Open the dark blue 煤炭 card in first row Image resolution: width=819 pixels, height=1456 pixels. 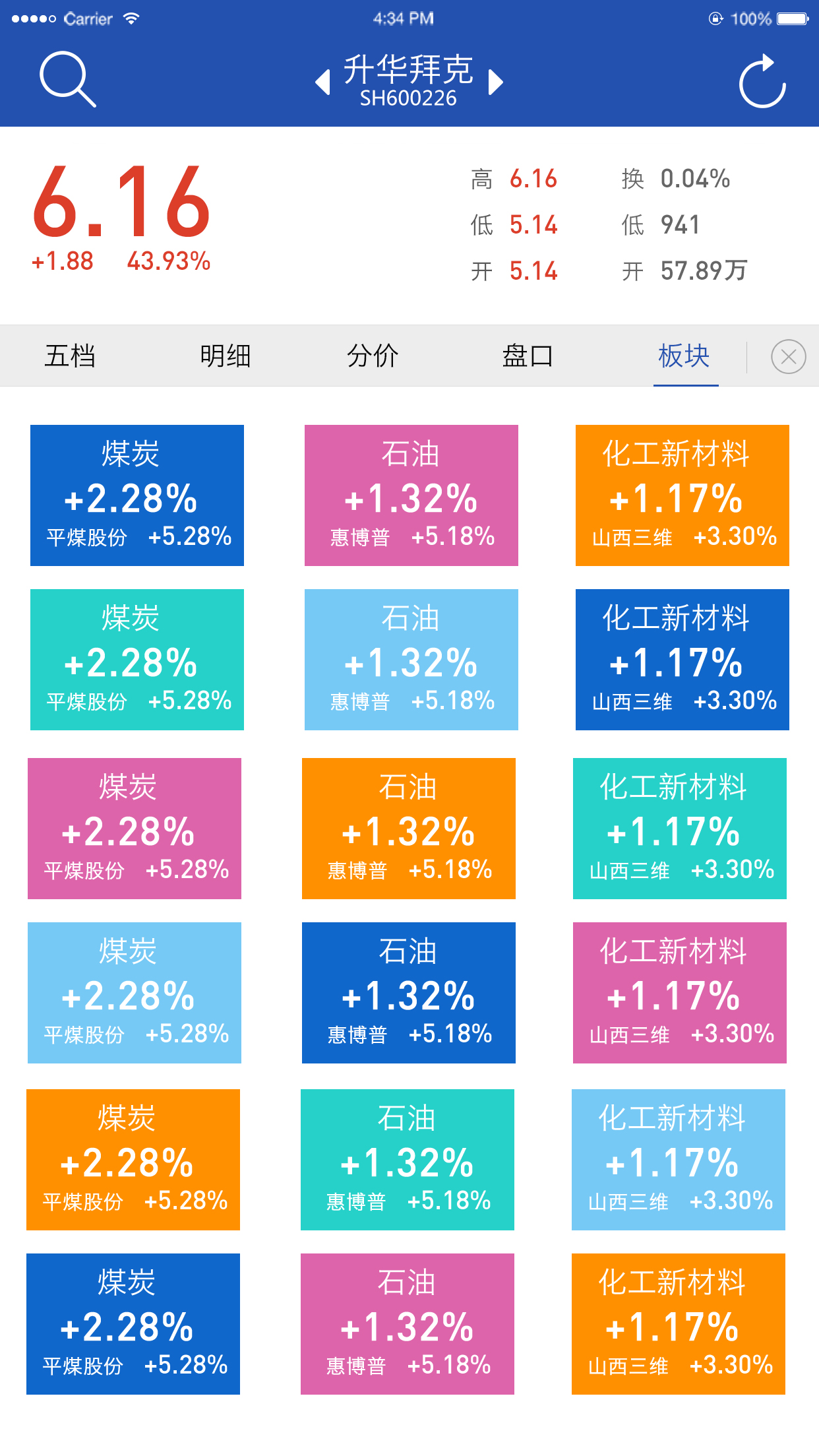pos(137,495)
